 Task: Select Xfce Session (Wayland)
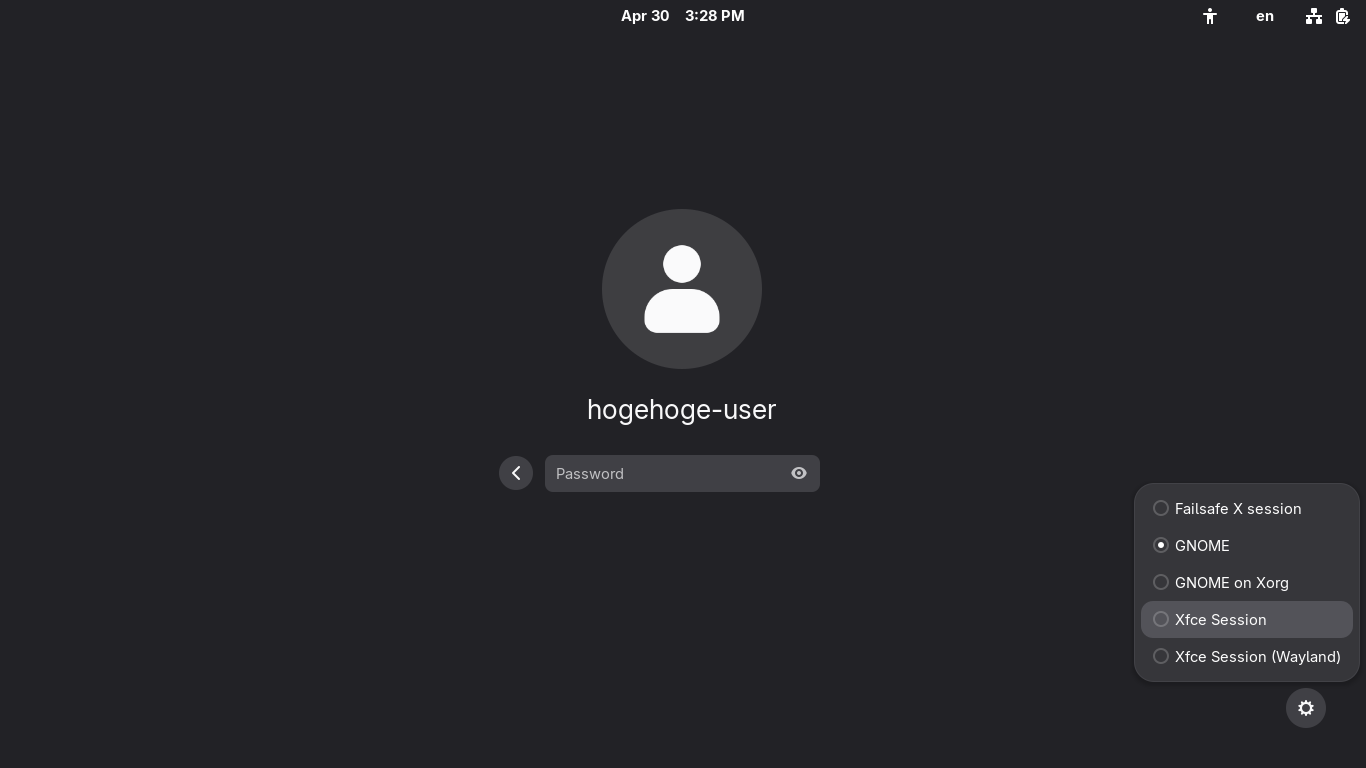click(x=1257, y=656)
